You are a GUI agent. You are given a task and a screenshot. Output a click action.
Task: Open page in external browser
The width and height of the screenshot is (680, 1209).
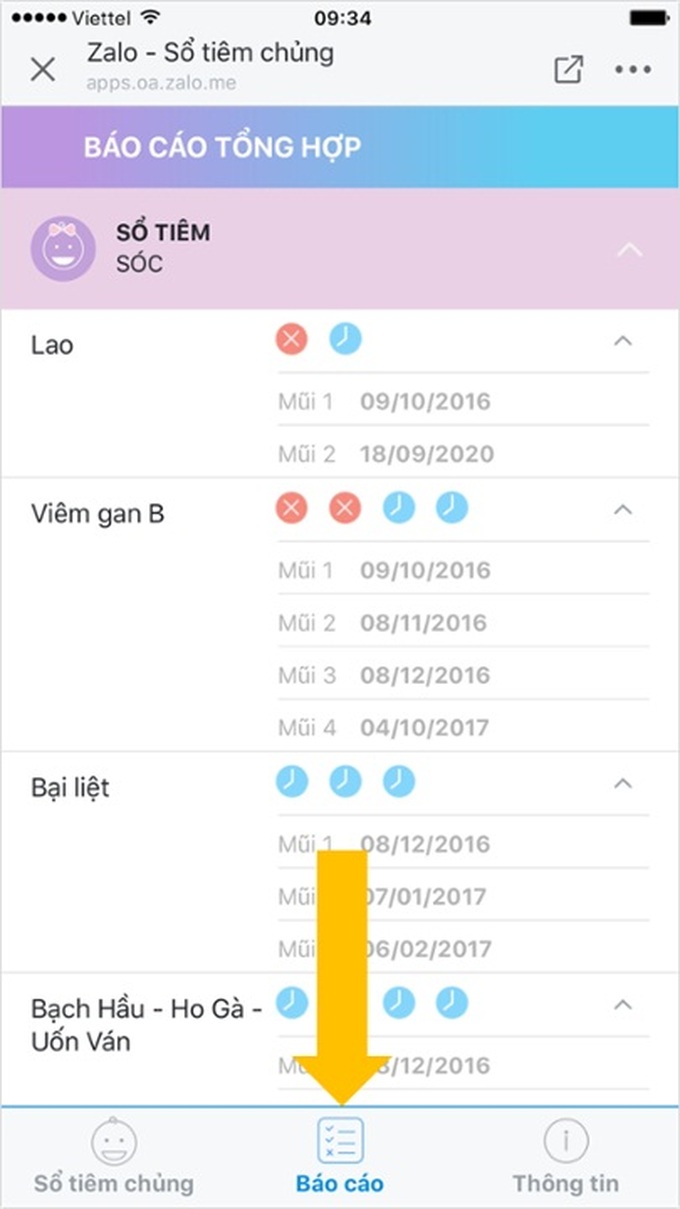pyautogui.click(x=568, y=69)
